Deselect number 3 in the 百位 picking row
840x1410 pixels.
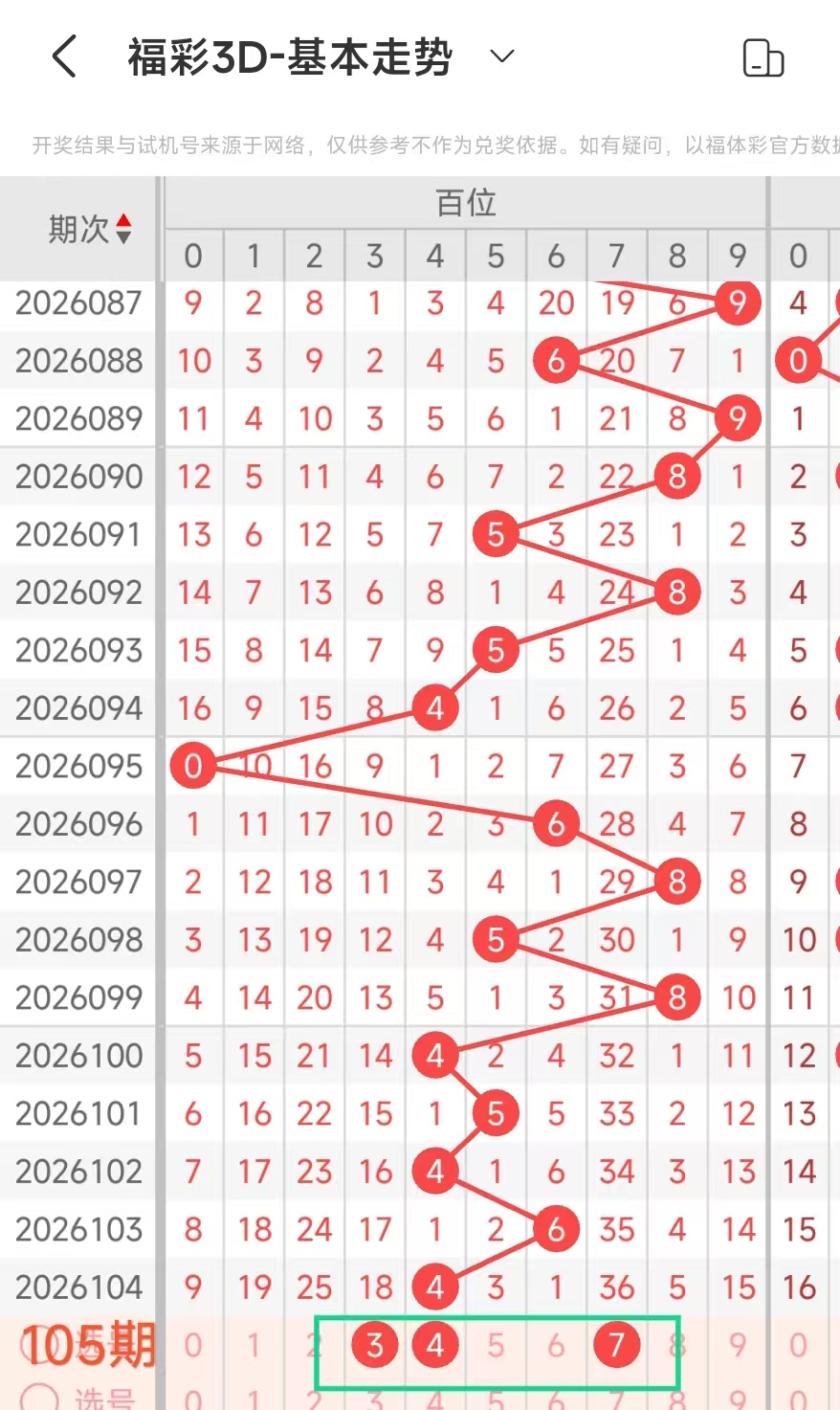[374, 1345]
